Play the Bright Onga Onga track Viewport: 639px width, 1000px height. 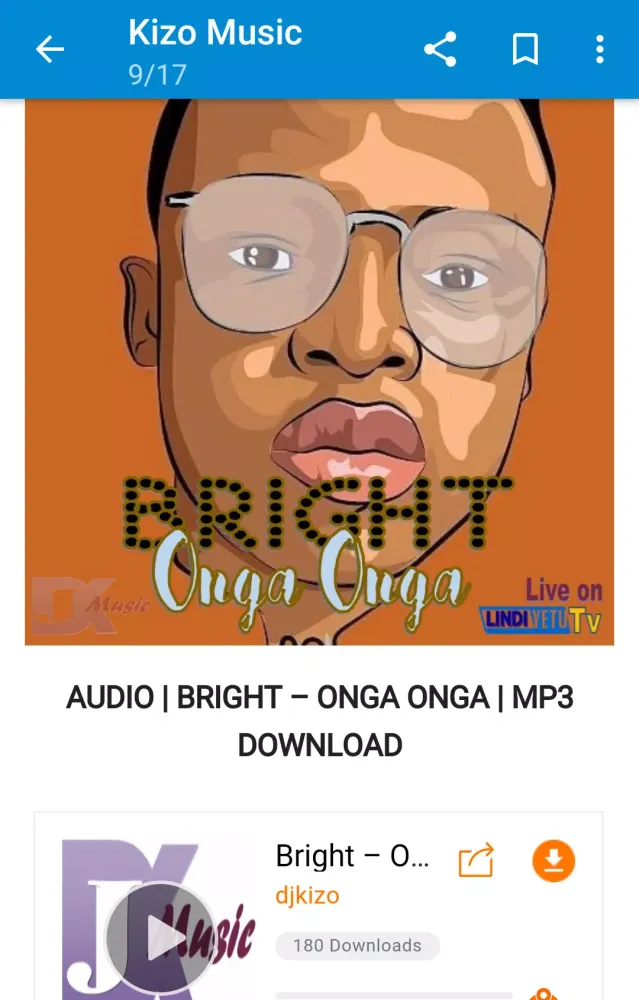tap(159, 938)
